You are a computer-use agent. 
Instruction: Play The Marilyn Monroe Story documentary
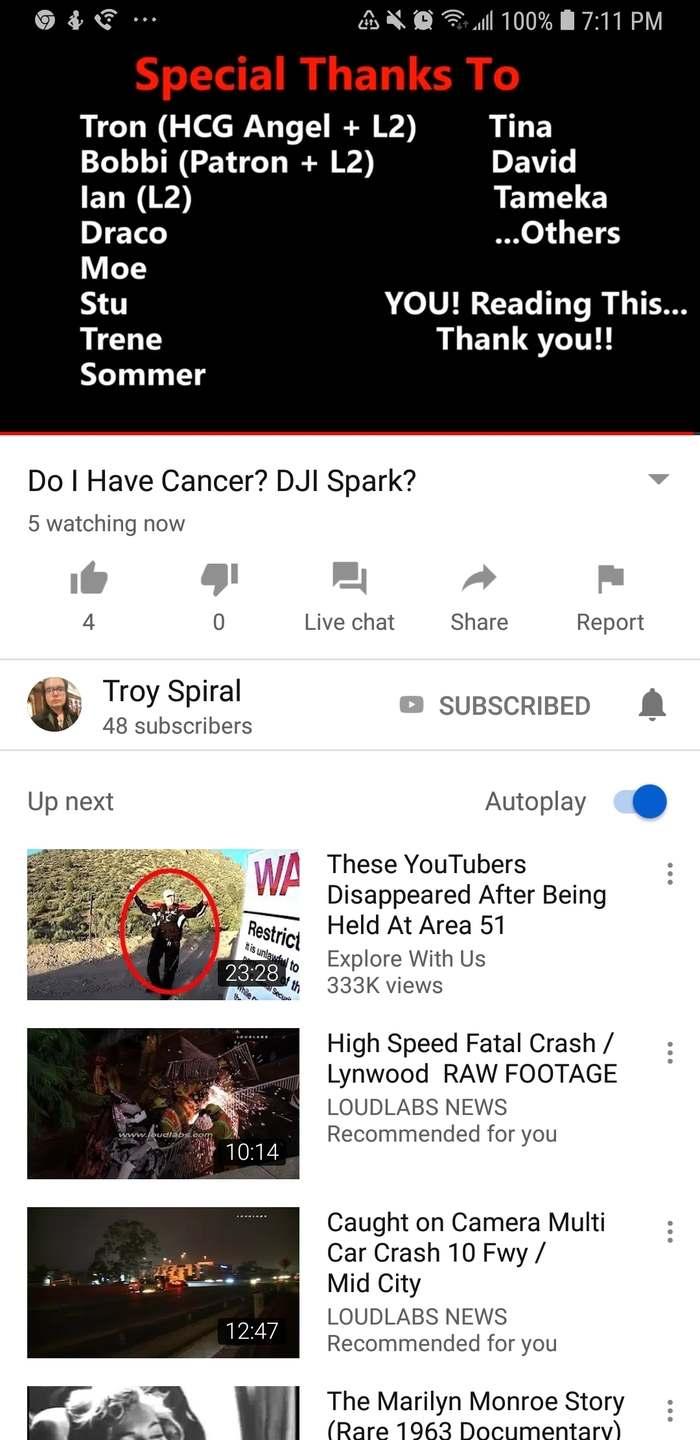pos(163,1415)
